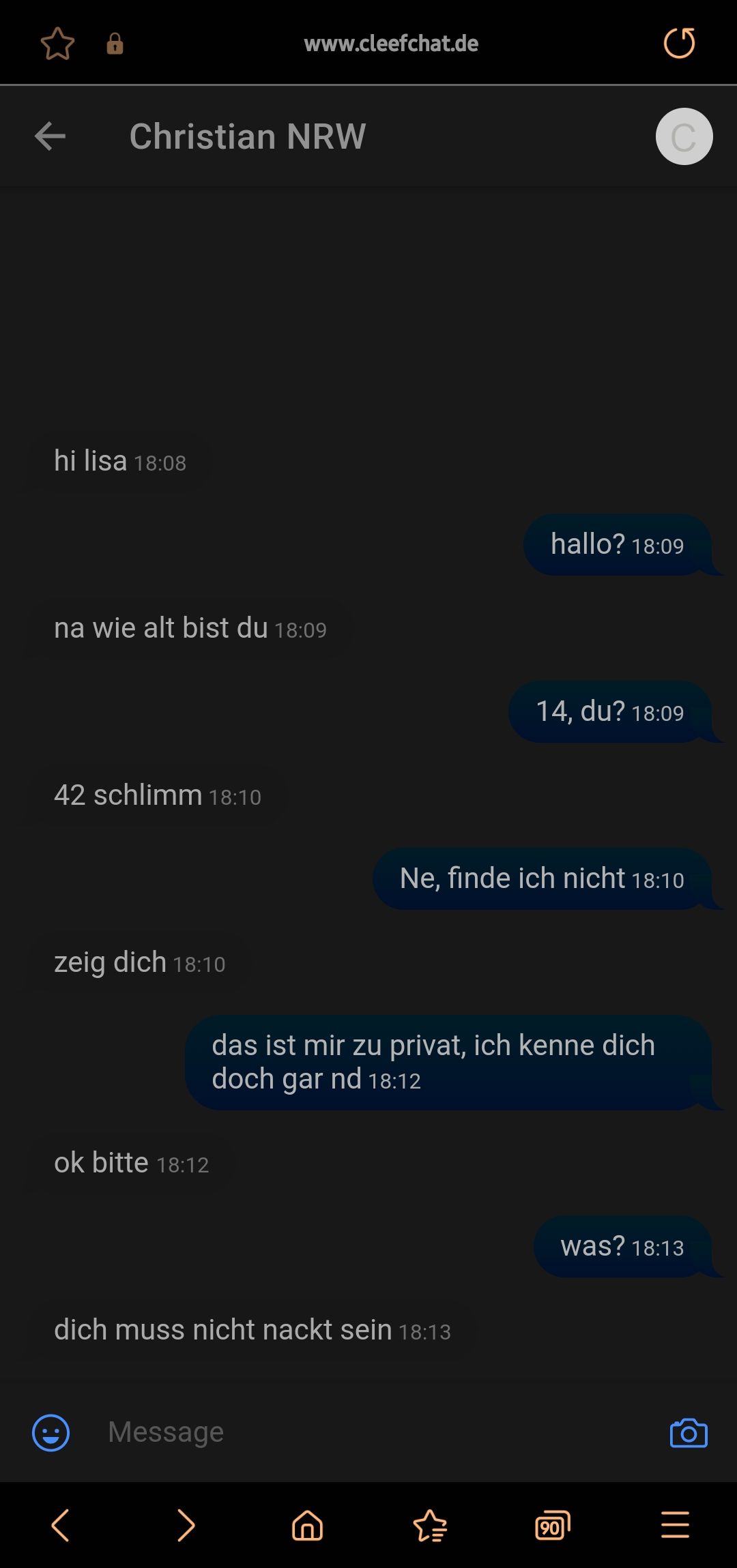Tap the camera icon to attach a photo
Image resolution: width=737 pixels, height=1568 pixels.
(x=688, y=1432)
